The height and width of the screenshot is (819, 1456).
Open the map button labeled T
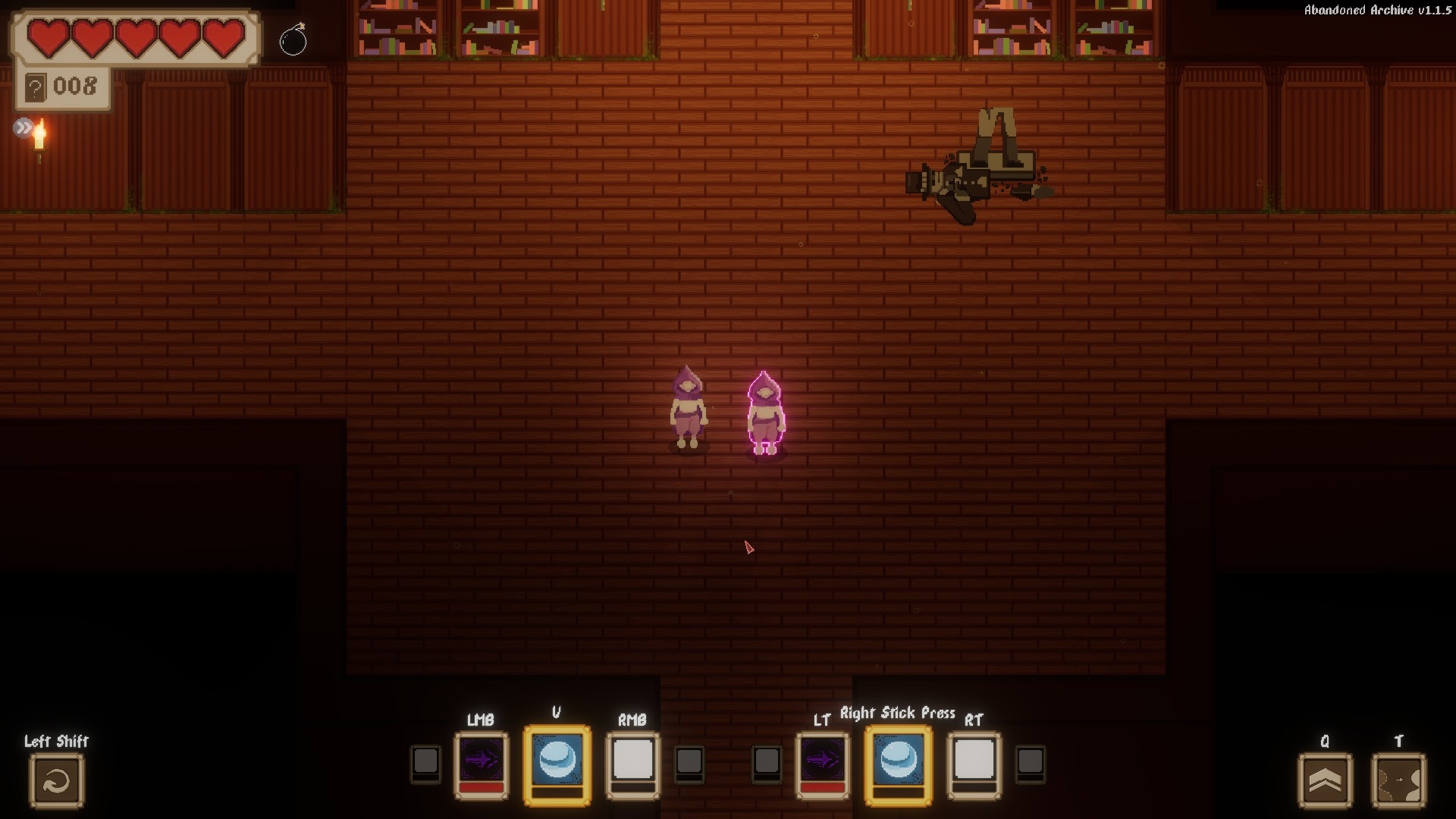tap(1398, 780)
